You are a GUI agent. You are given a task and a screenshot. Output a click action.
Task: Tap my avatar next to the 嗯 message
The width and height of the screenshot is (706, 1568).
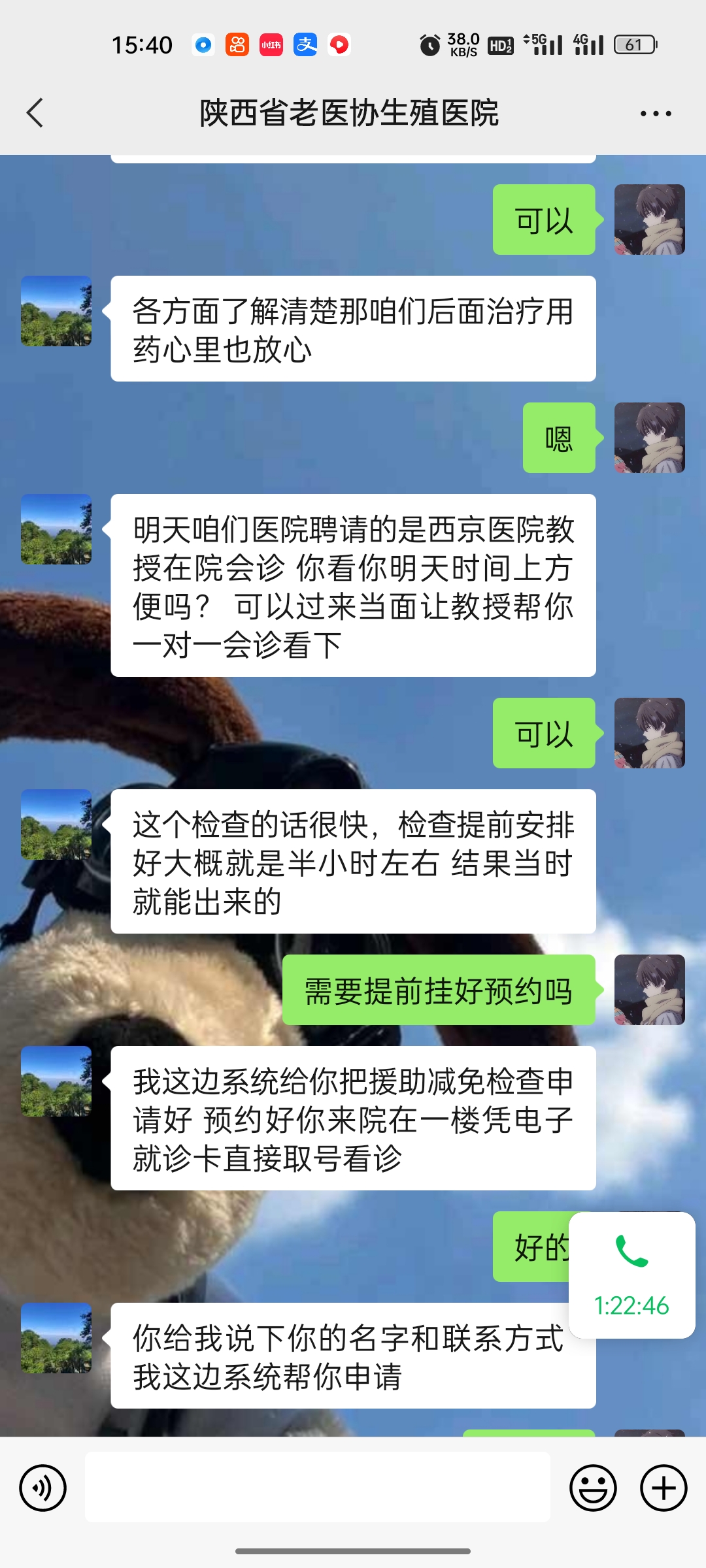tap(649, 438)
